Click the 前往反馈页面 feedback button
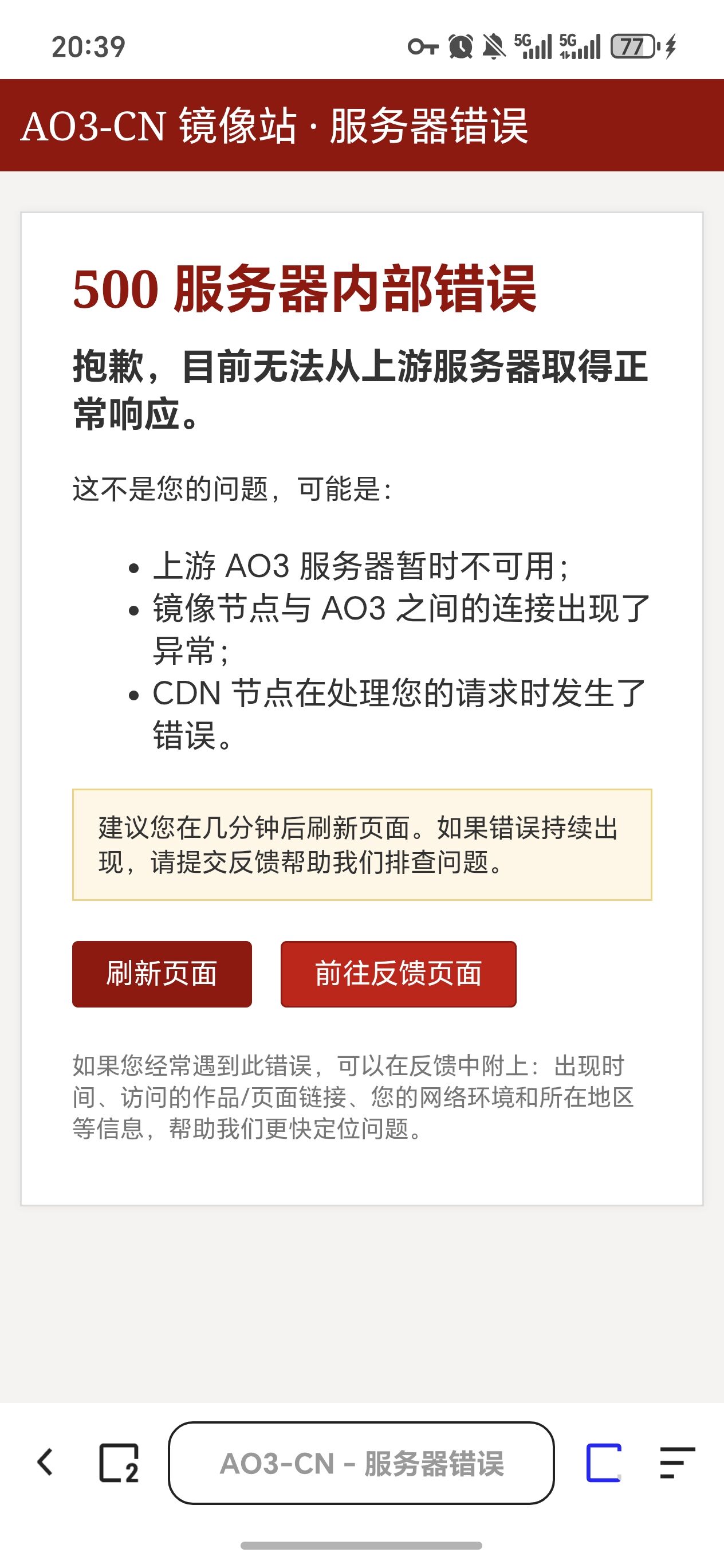This screenshot has height=1568, width=724. [x=398, y=974]
